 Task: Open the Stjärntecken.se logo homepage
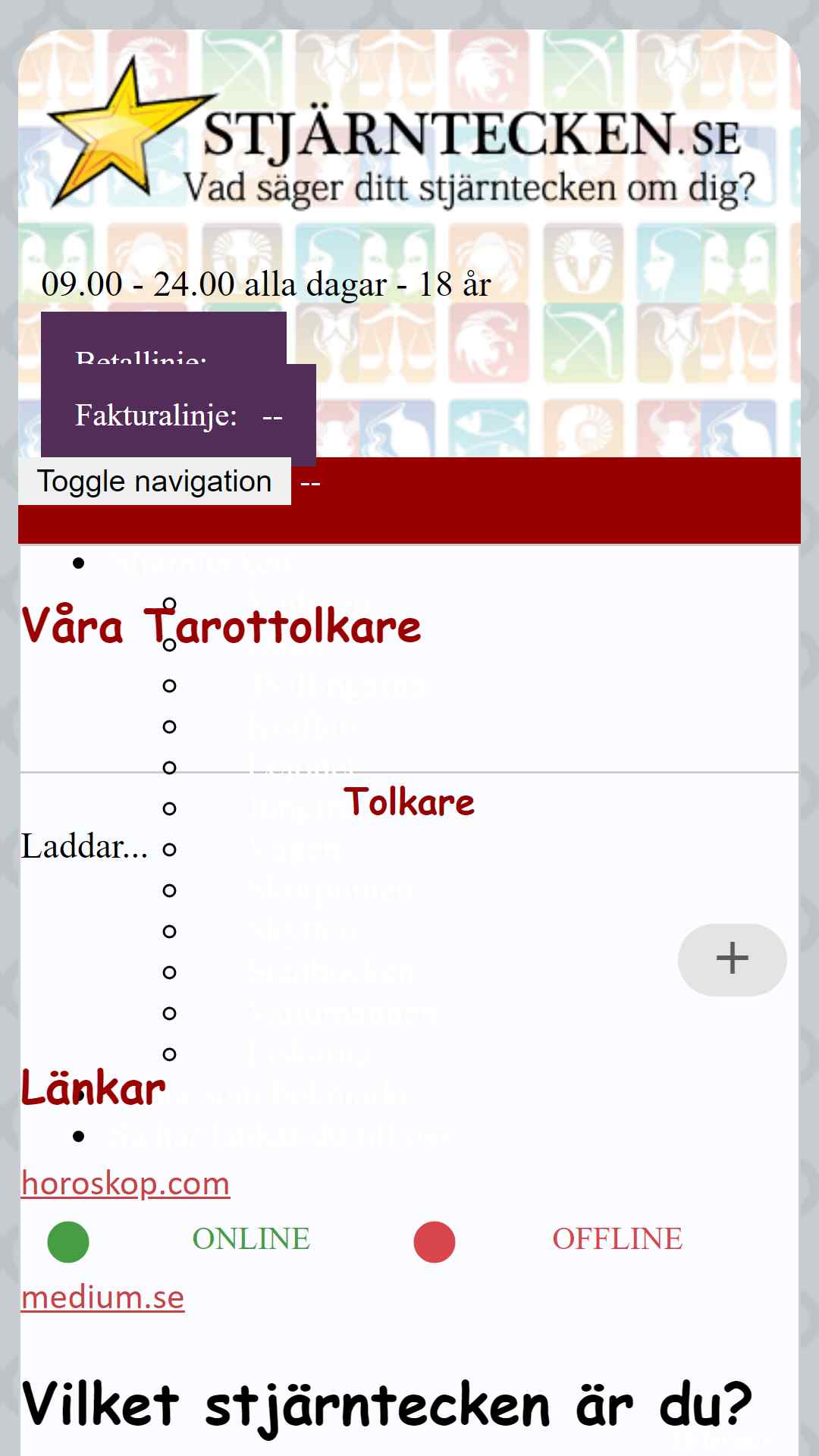tap(402, 133)
